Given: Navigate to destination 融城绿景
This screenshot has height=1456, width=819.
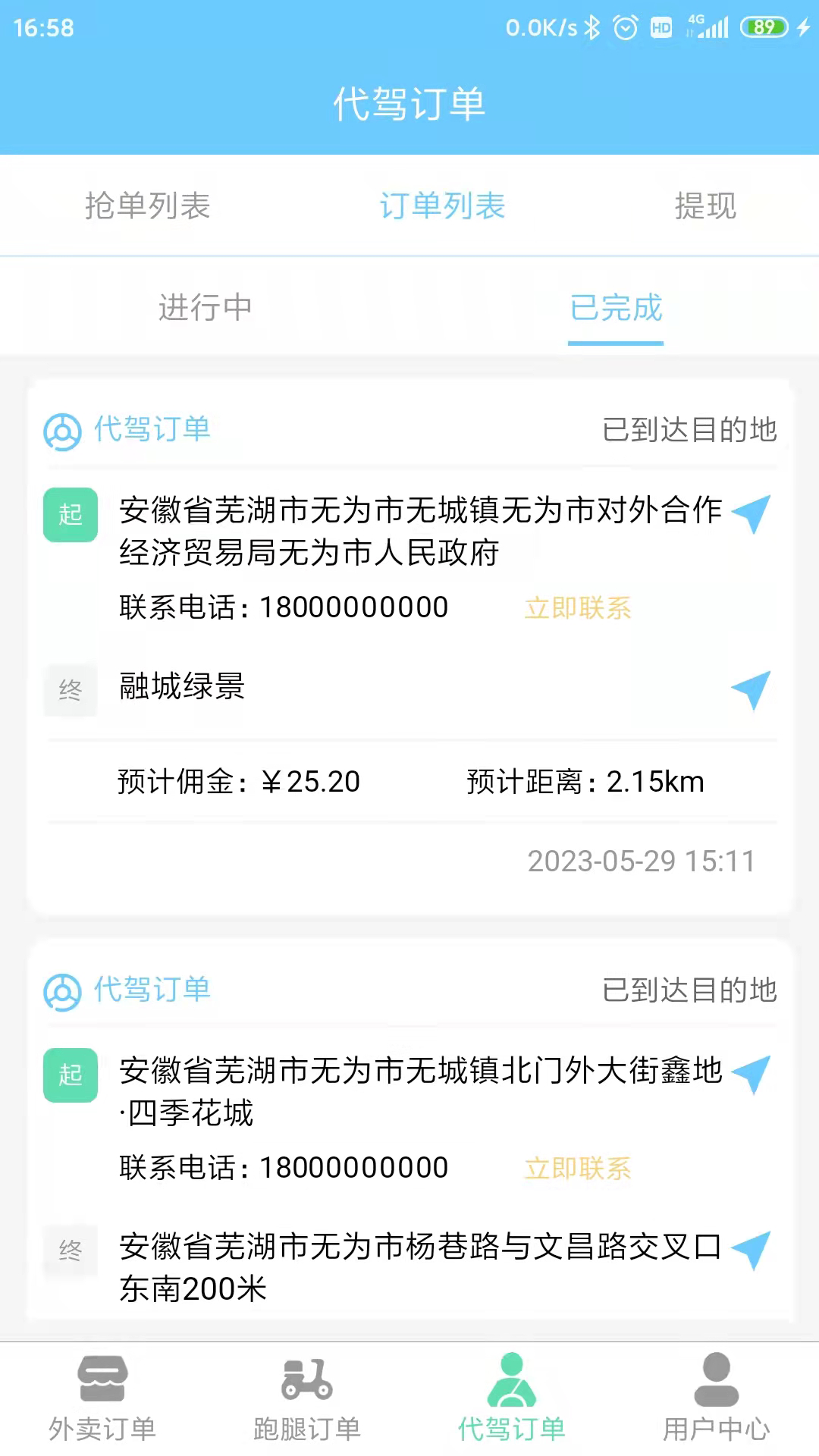Looking at the screenshot, I should tap(752, 689).
